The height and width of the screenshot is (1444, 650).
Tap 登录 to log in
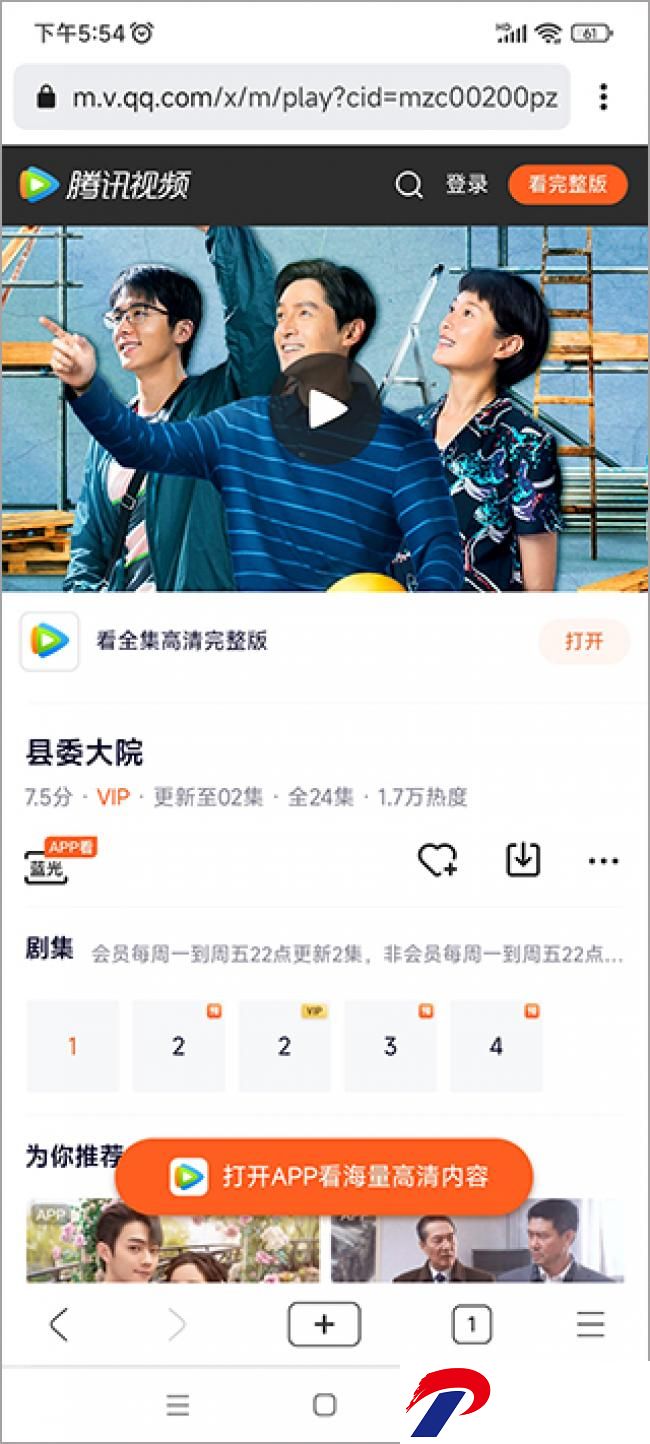point(466,185)
